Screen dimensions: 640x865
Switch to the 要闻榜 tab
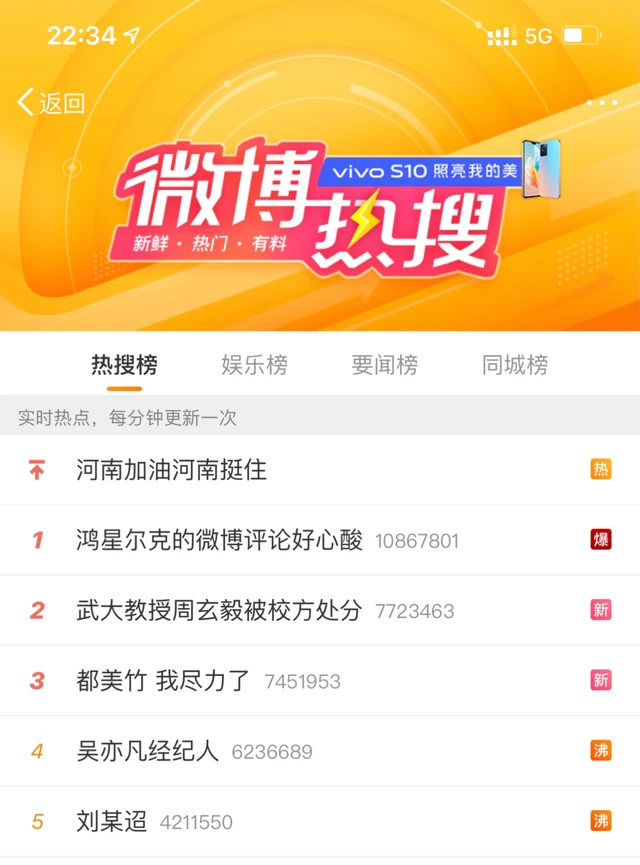click(x=384, y=365)
